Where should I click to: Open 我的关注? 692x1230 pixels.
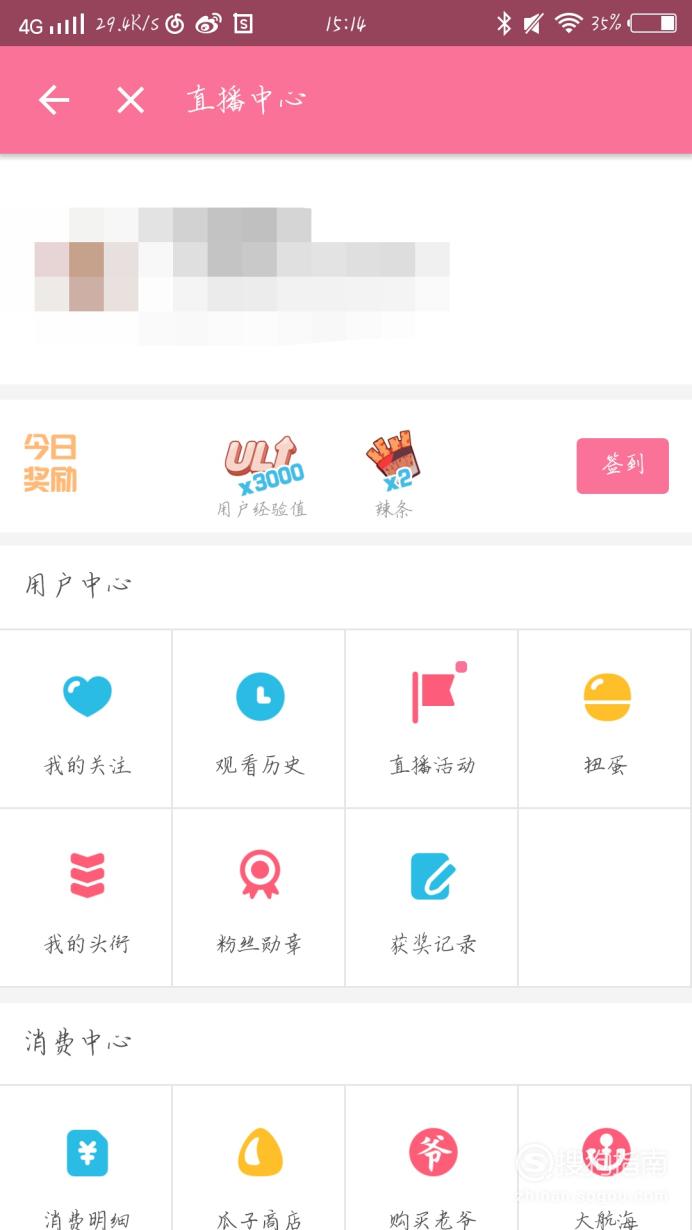tap(86, 719)
